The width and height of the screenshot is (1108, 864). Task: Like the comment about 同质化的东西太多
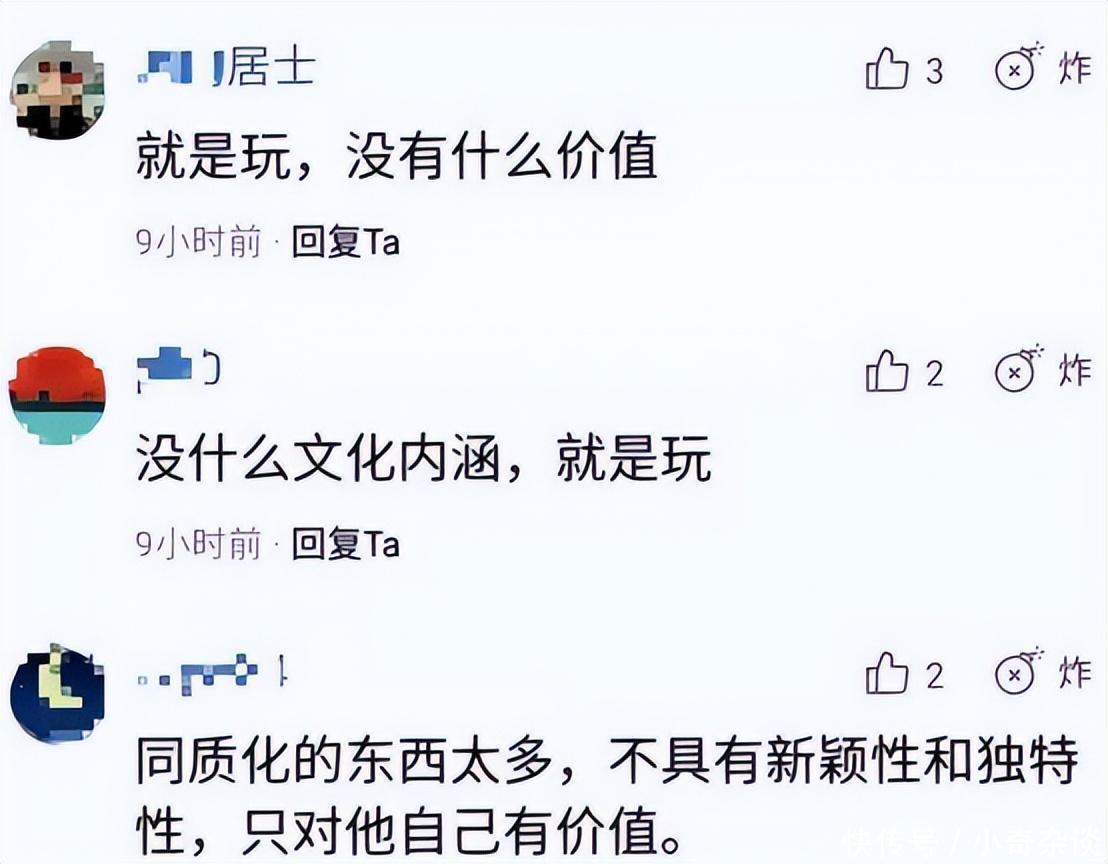888,676
